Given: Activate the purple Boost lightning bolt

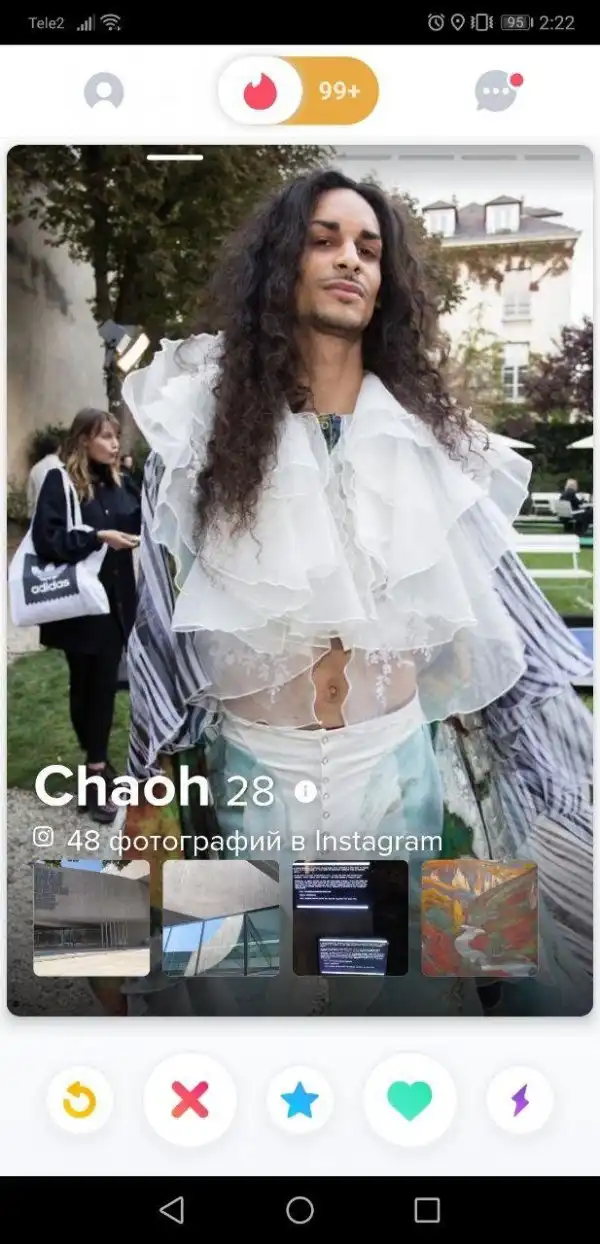Looking at the screenshot, I should tap(520, 1101).
